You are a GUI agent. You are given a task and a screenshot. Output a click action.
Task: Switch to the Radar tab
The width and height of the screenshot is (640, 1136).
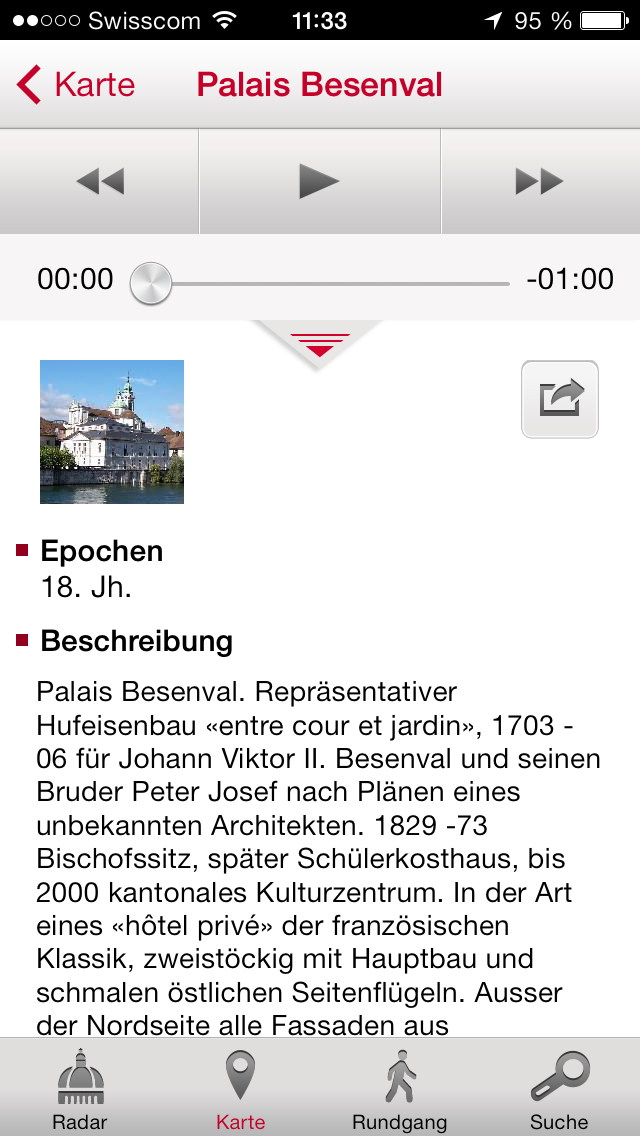click(x=80, y=1090)
